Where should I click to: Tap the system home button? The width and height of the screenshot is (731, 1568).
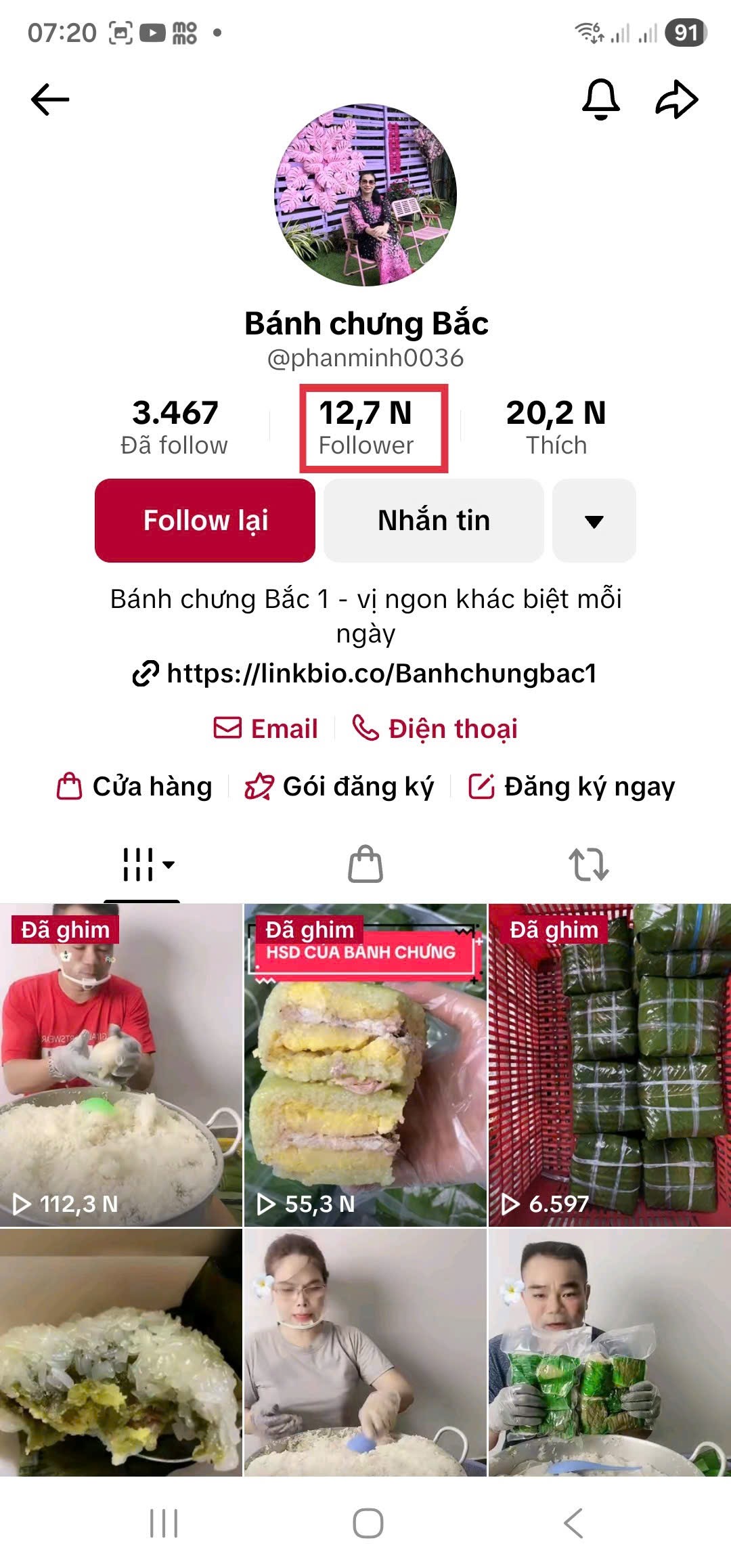pos(368,1523)
